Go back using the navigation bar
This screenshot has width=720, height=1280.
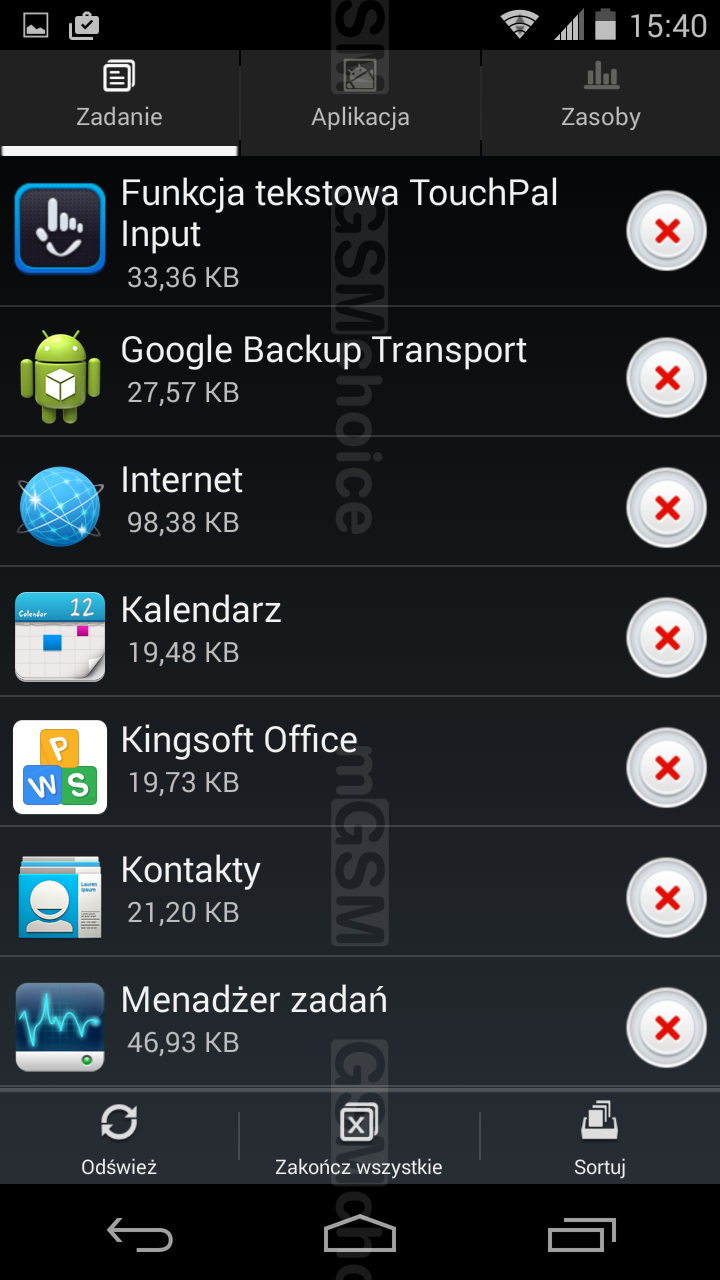tap(140, 1236)
